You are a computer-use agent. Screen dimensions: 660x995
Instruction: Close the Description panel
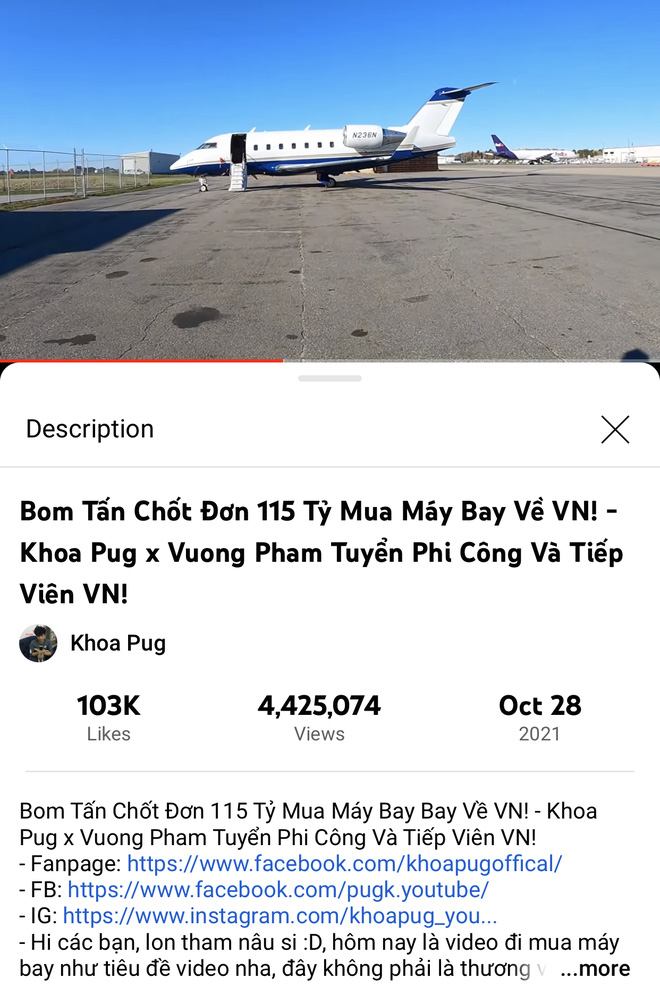pos(615,430)
